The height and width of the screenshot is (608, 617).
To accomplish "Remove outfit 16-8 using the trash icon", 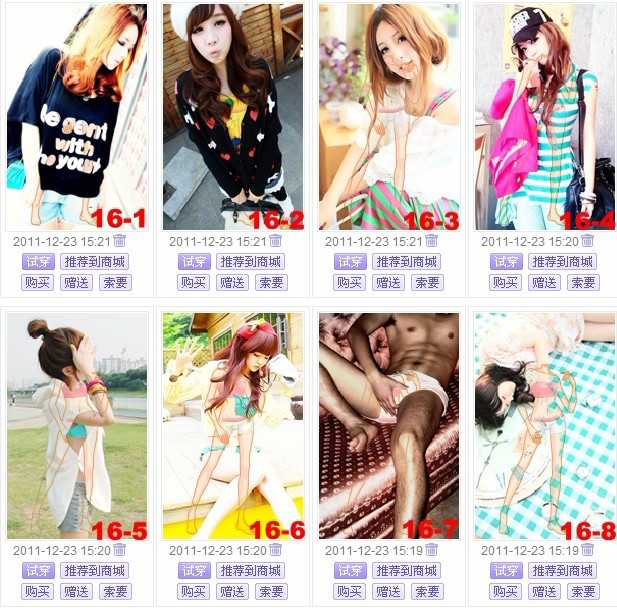I will click(588, 550).
